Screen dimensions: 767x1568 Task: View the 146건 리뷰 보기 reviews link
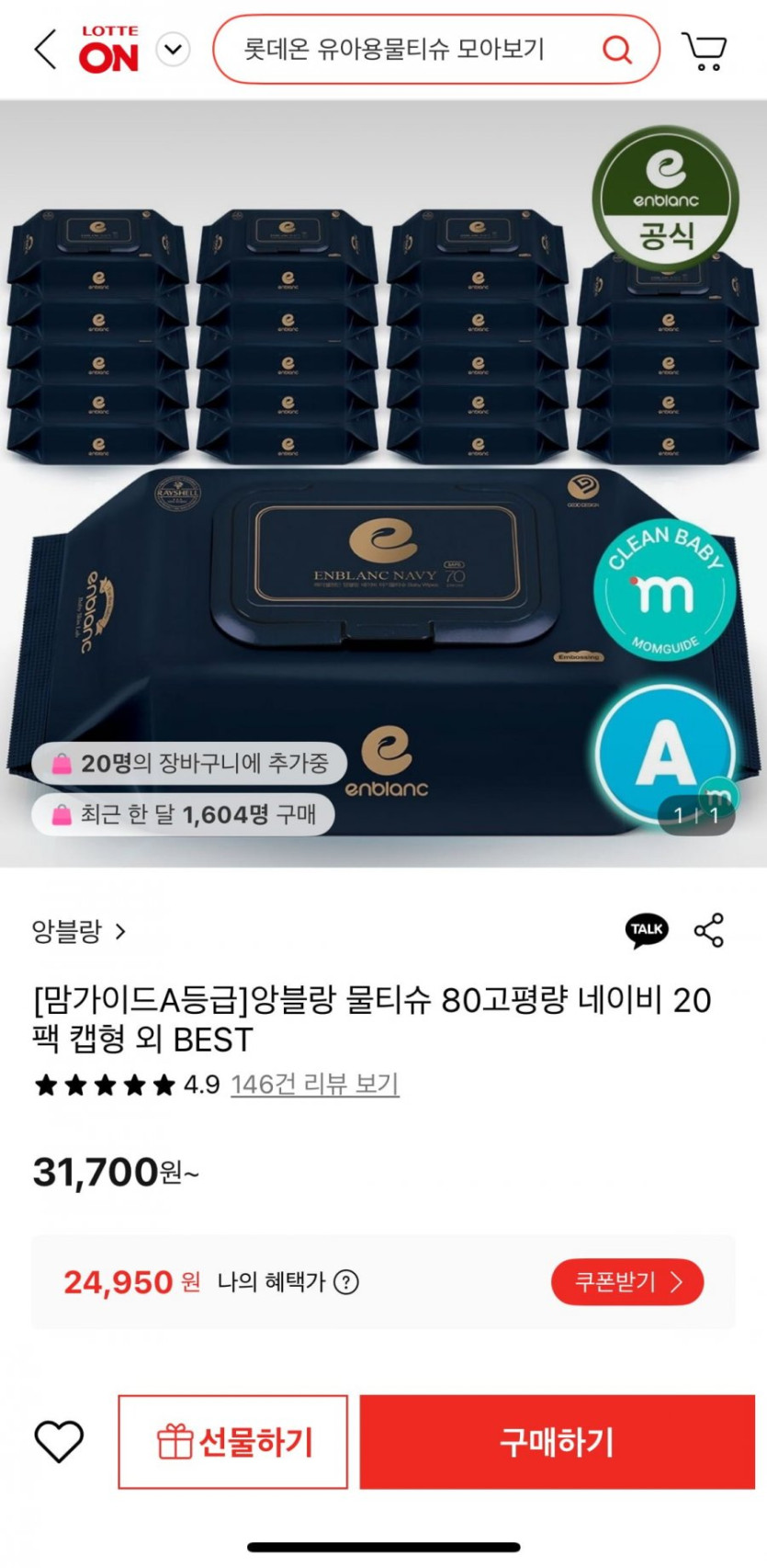[x=314, y=1085]
